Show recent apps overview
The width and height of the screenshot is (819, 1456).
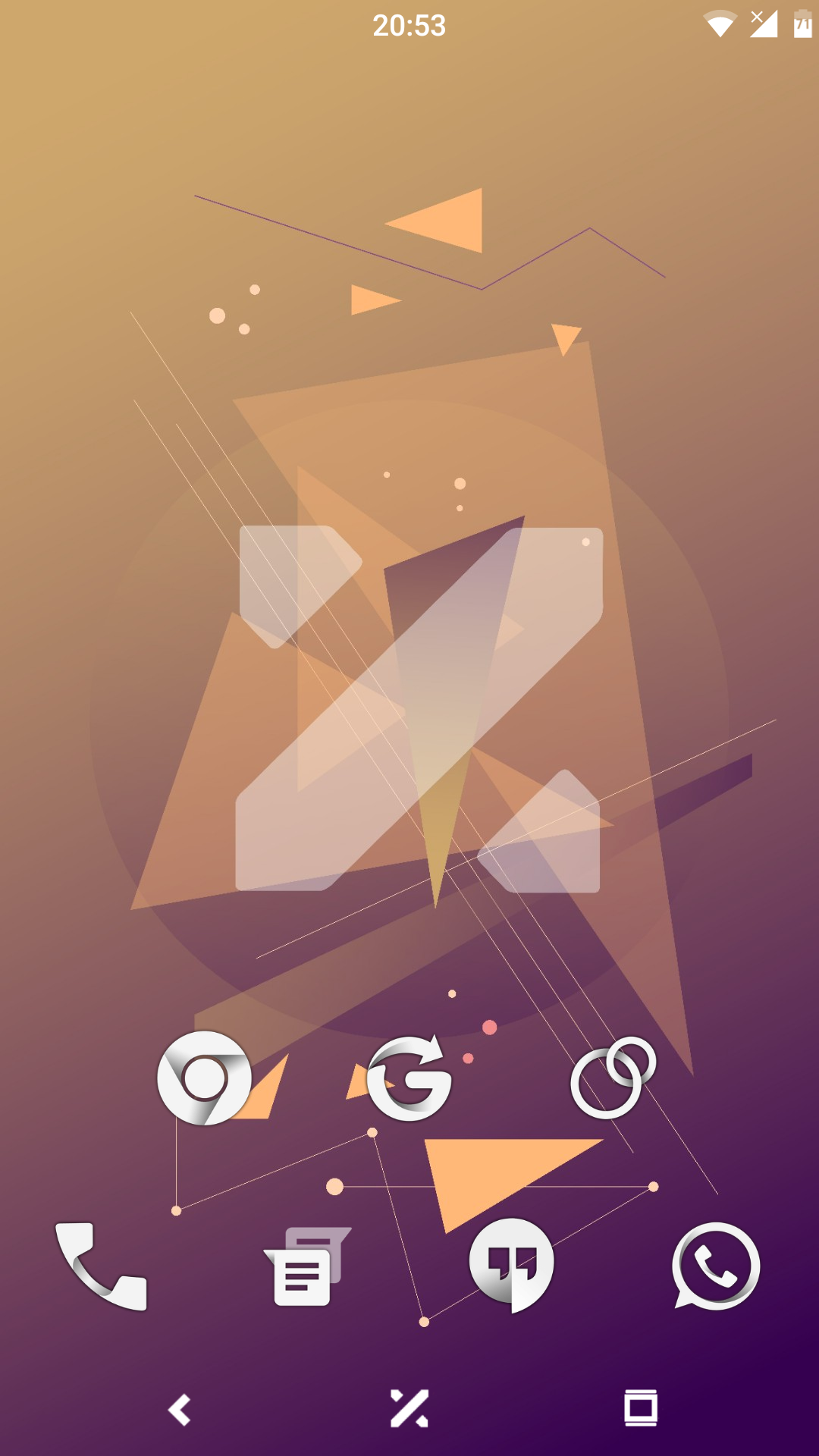point(641,1408)
